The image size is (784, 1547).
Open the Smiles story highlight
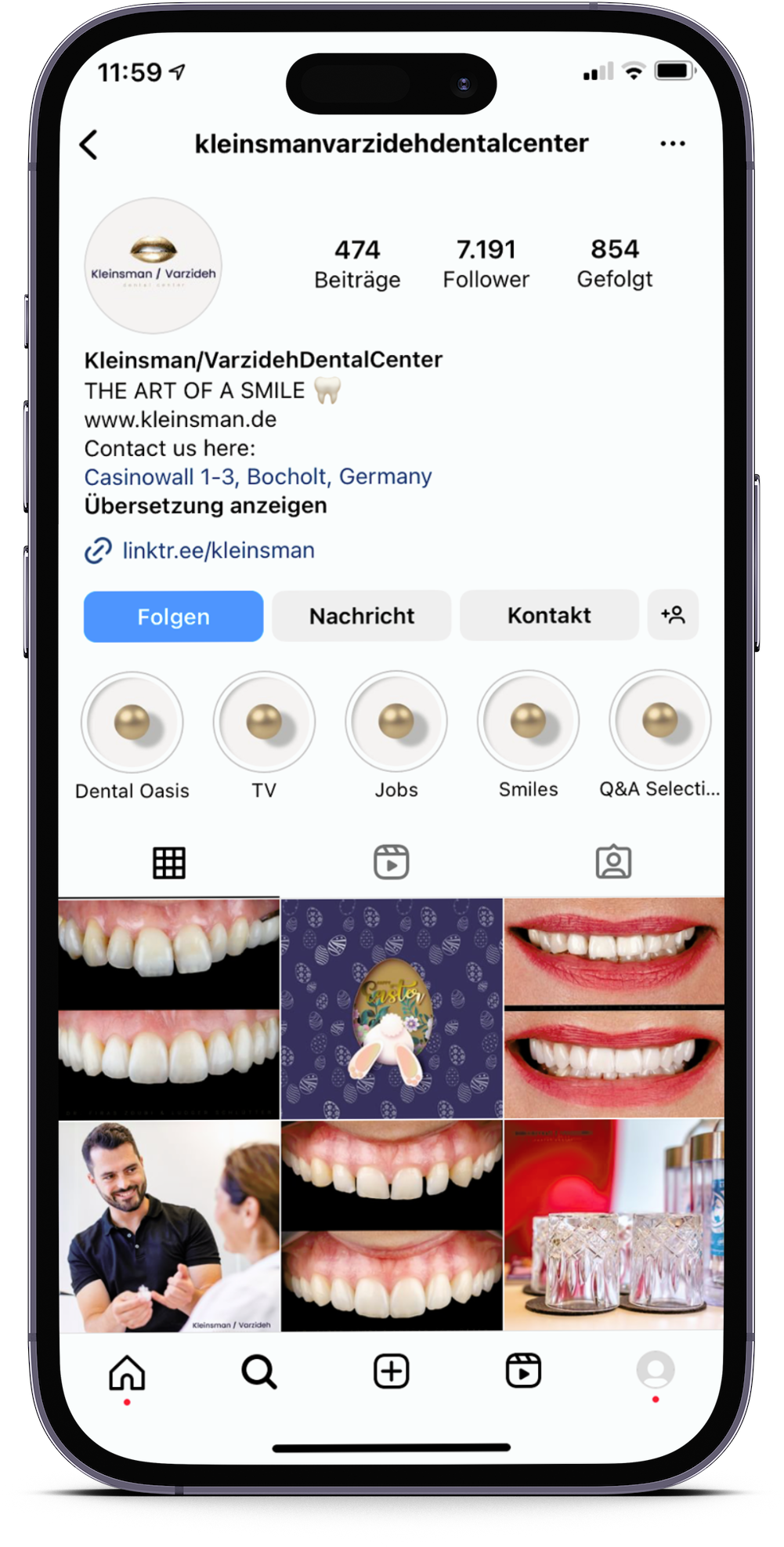pyautogui.click(x=528, y=722)
